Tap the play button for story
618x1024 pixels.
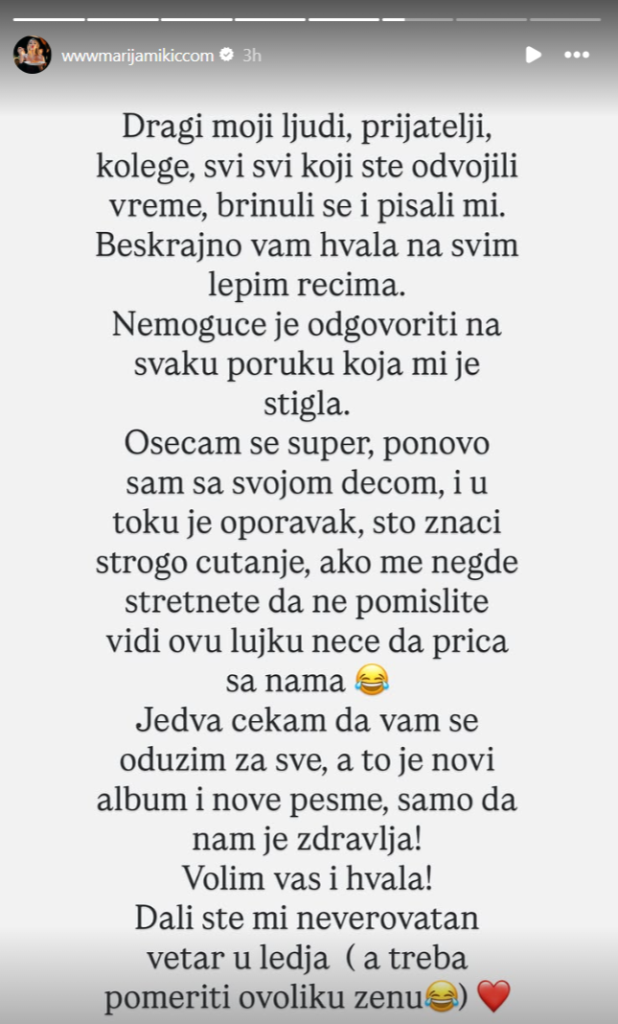click(x=534, y=56)
